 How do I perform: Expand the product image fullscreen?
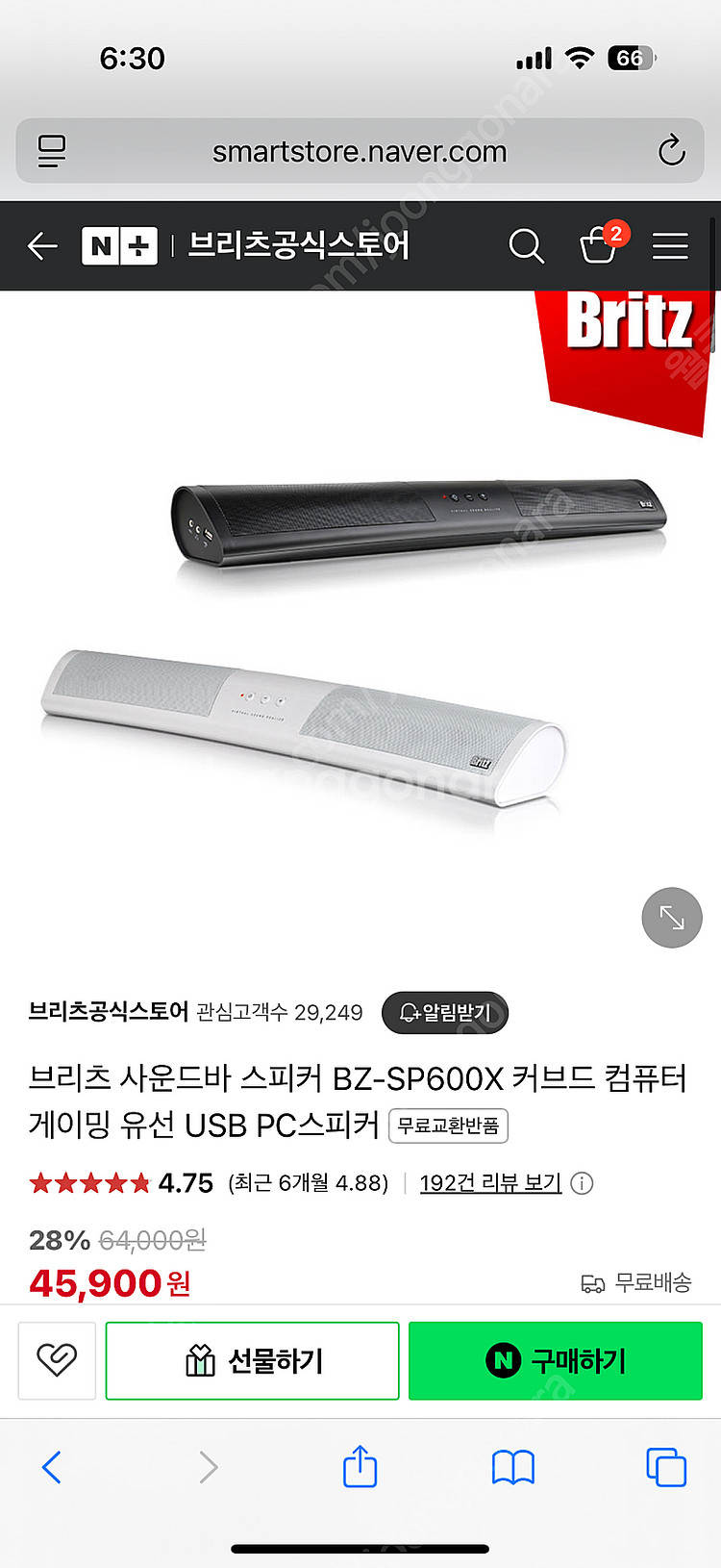point(672,918)
